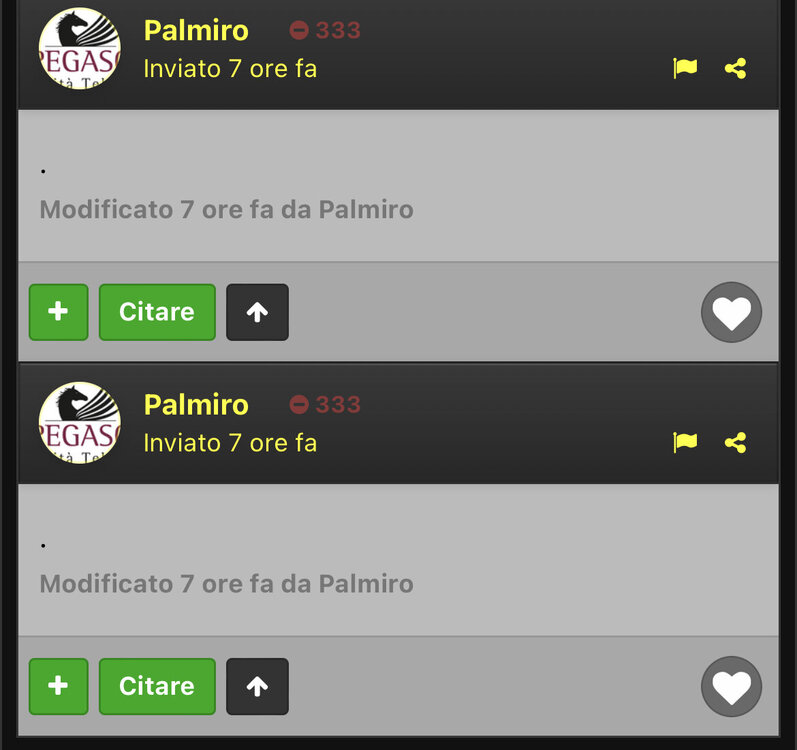Flag the second Palmiro post
This screenshot has height=750, width=797.
(x=685, y=442)
